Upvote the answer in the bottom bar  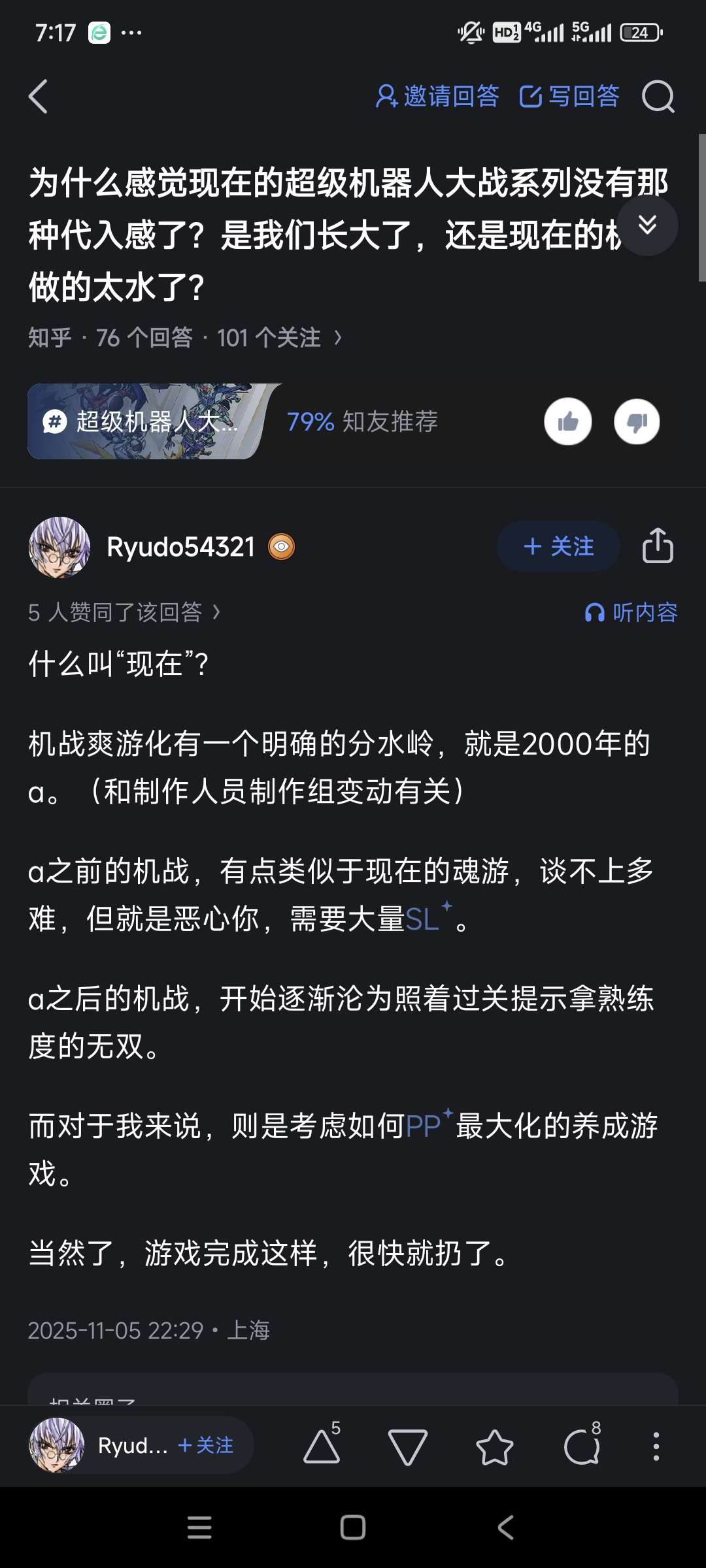click(x=322, y=1446)
